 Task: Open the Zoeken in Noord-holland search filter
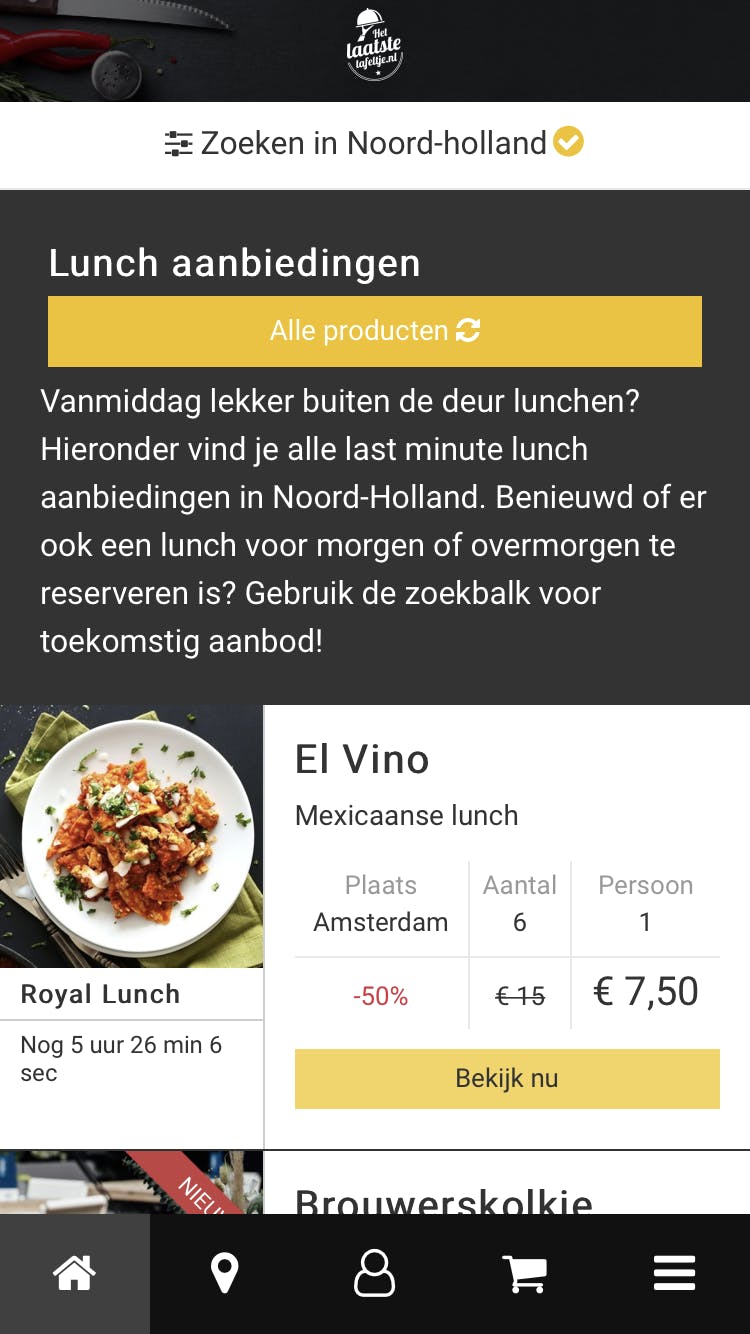coord(374,144)
